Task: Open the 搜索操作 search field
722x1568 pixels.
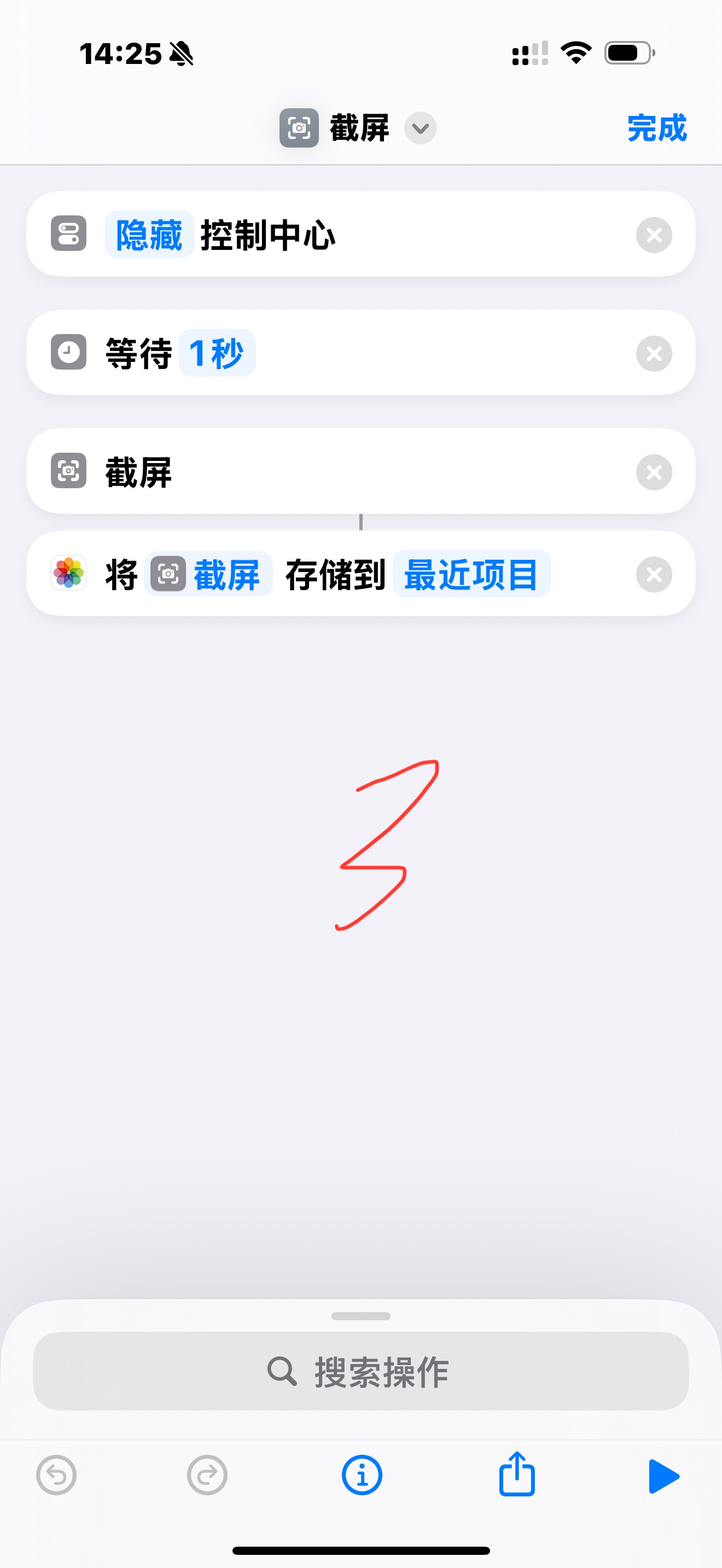Action: point(360,1372)
